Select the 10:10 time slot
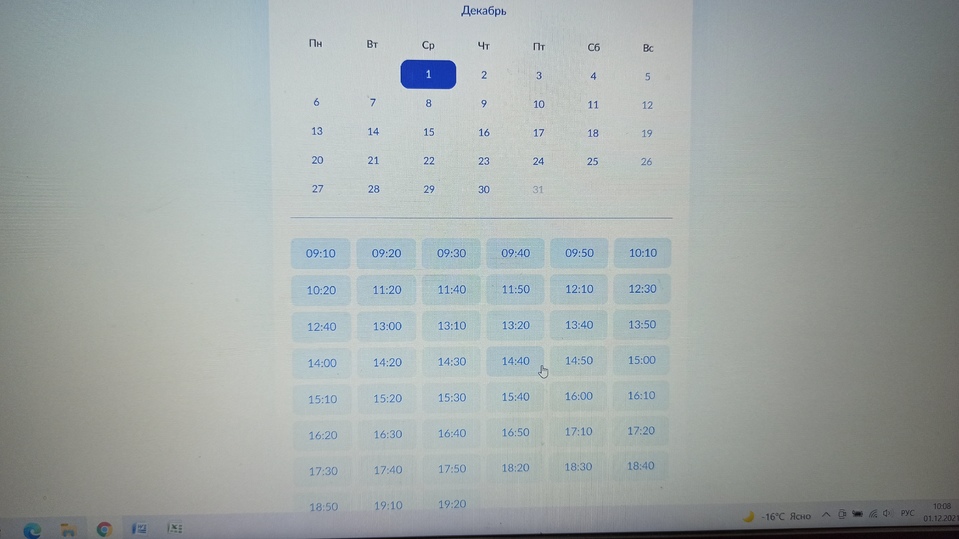Screen dimensions: 959x539 point(642,253)
